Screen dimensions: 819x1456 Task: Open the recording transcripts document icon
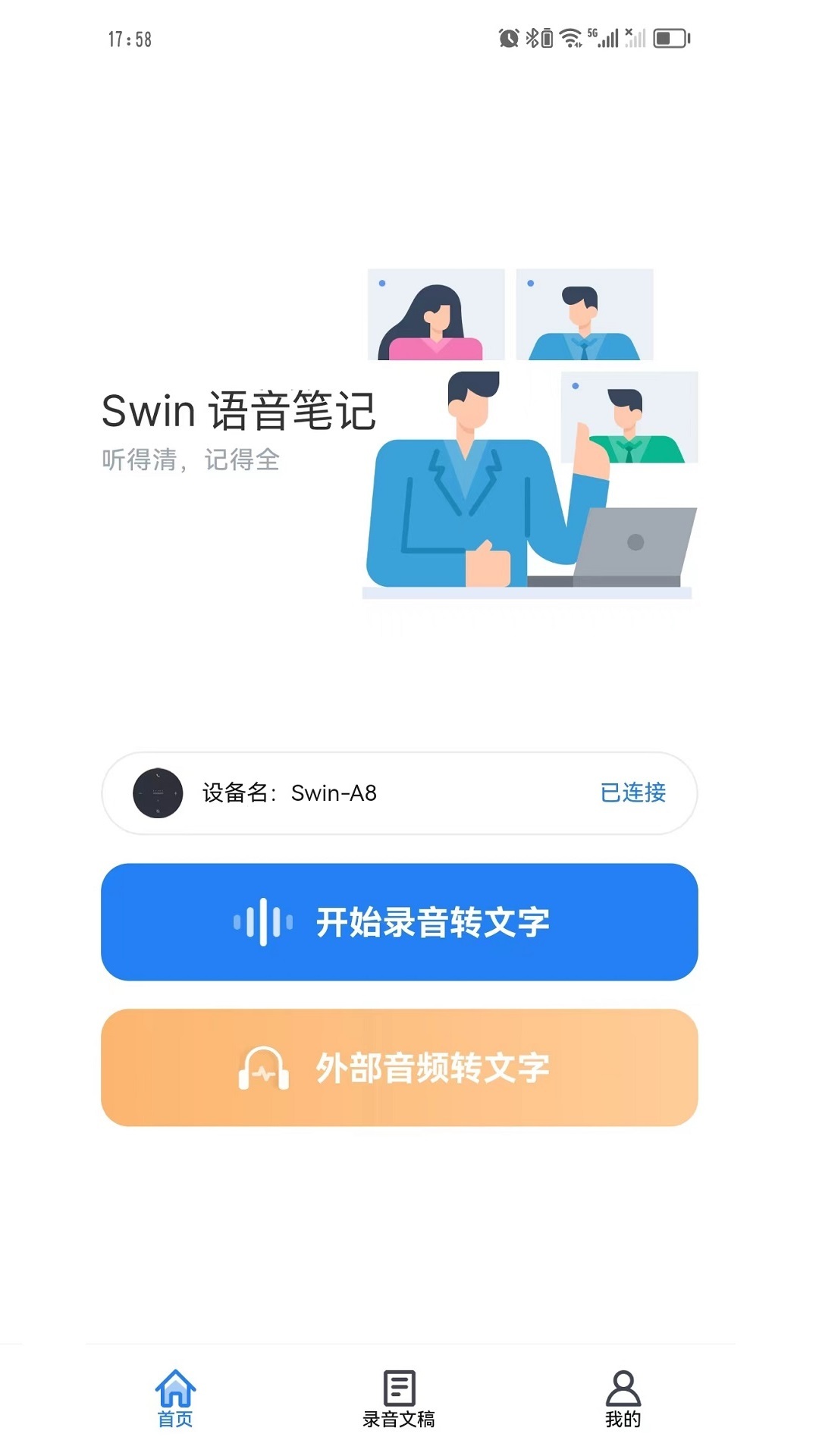[400, 1390]
